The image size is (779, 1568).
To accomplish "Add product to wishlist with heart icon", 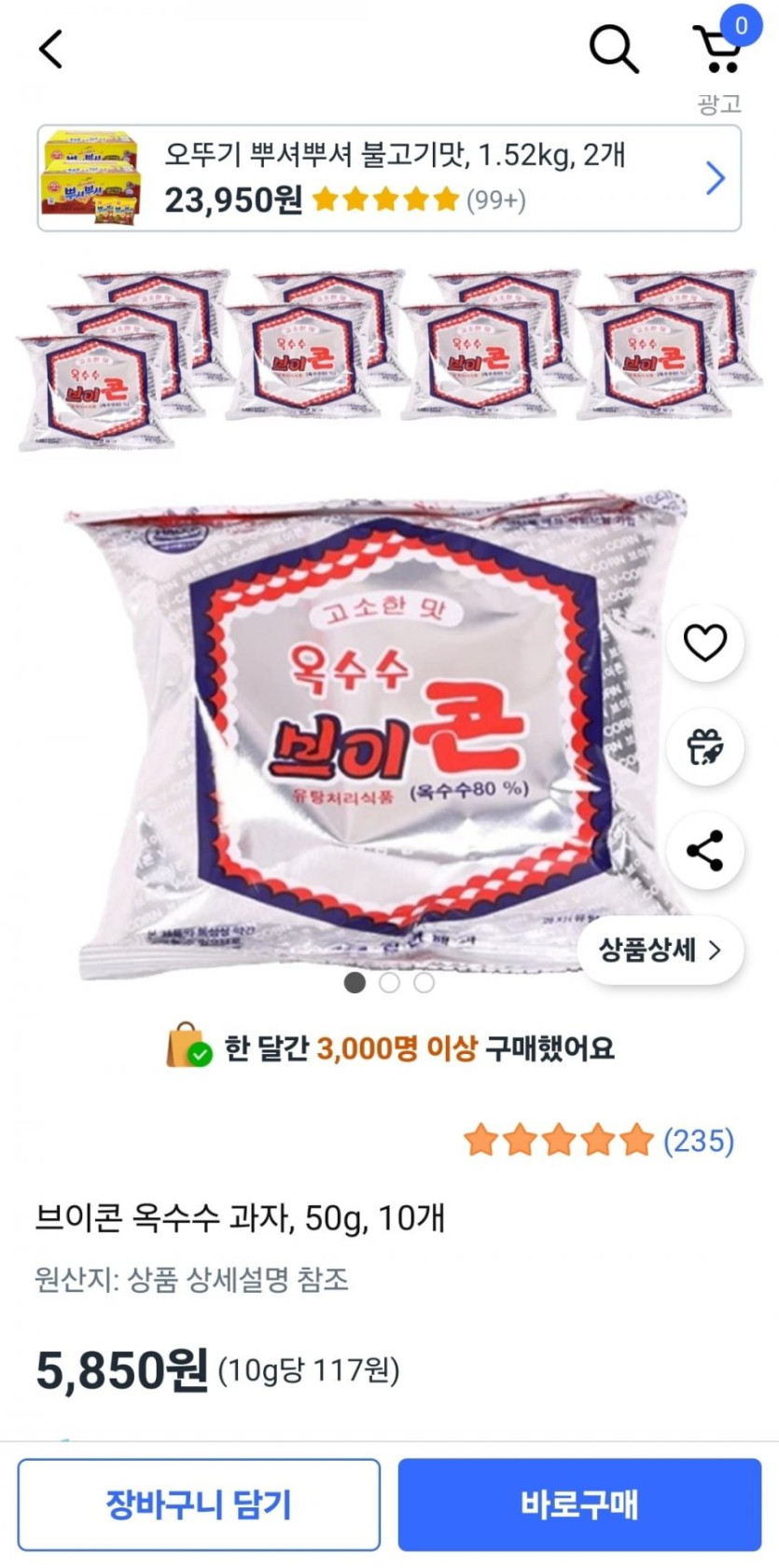I will click(x=704, y=643).
